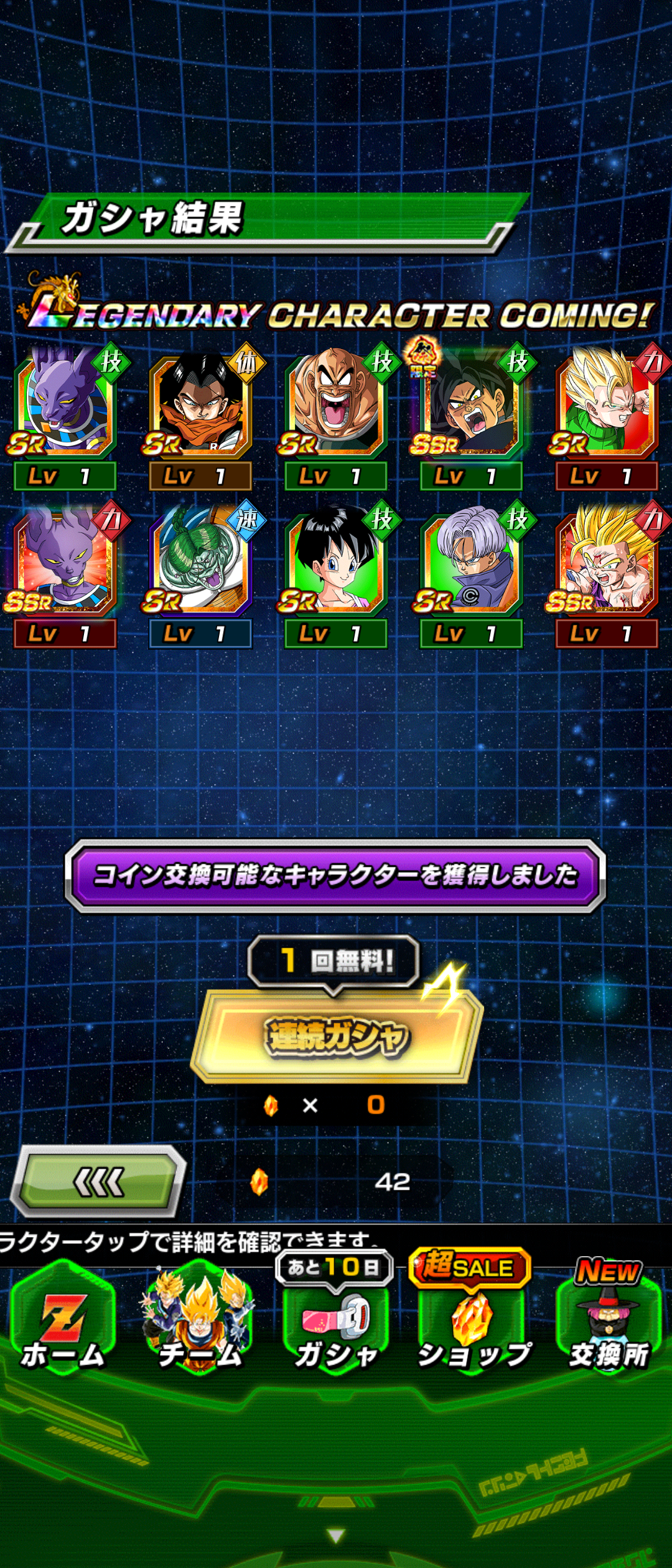View SSR Goku Black character card
This screenshot has width=672, height=1568.
point(471,408)
